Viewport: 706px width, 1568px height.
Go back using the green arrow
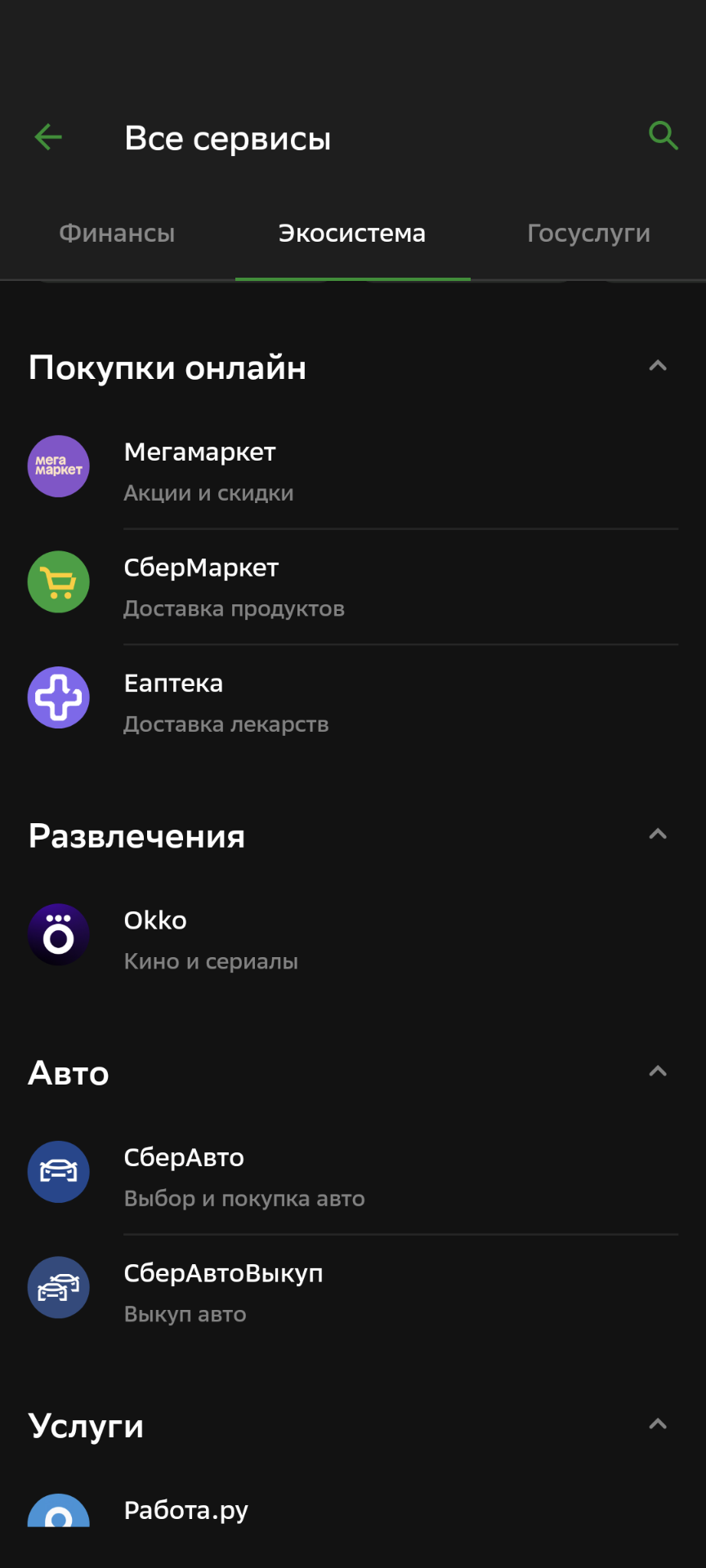[x=48, y=137]
